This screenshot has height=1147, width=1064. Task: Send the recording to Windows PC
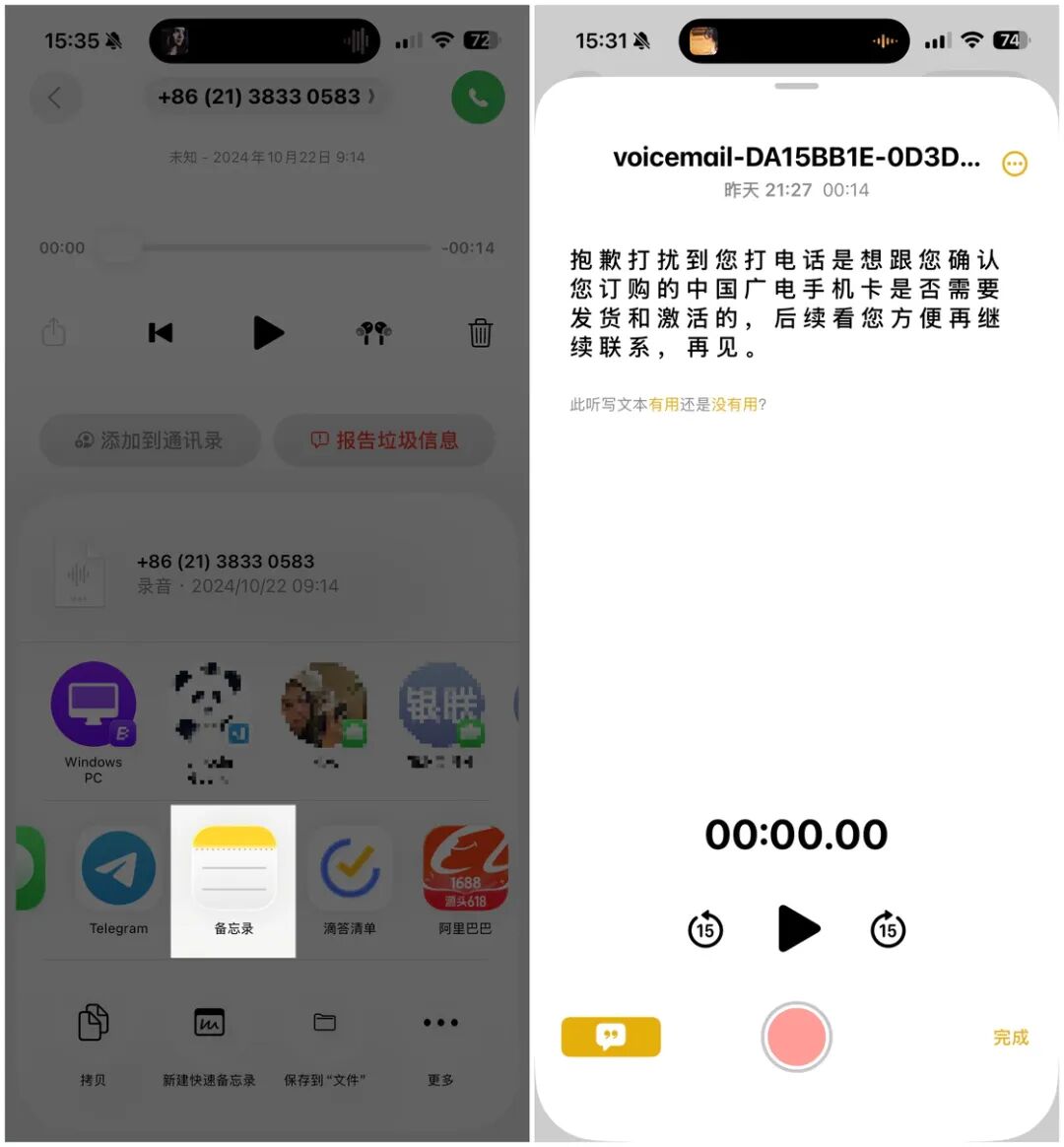(94, 704)
